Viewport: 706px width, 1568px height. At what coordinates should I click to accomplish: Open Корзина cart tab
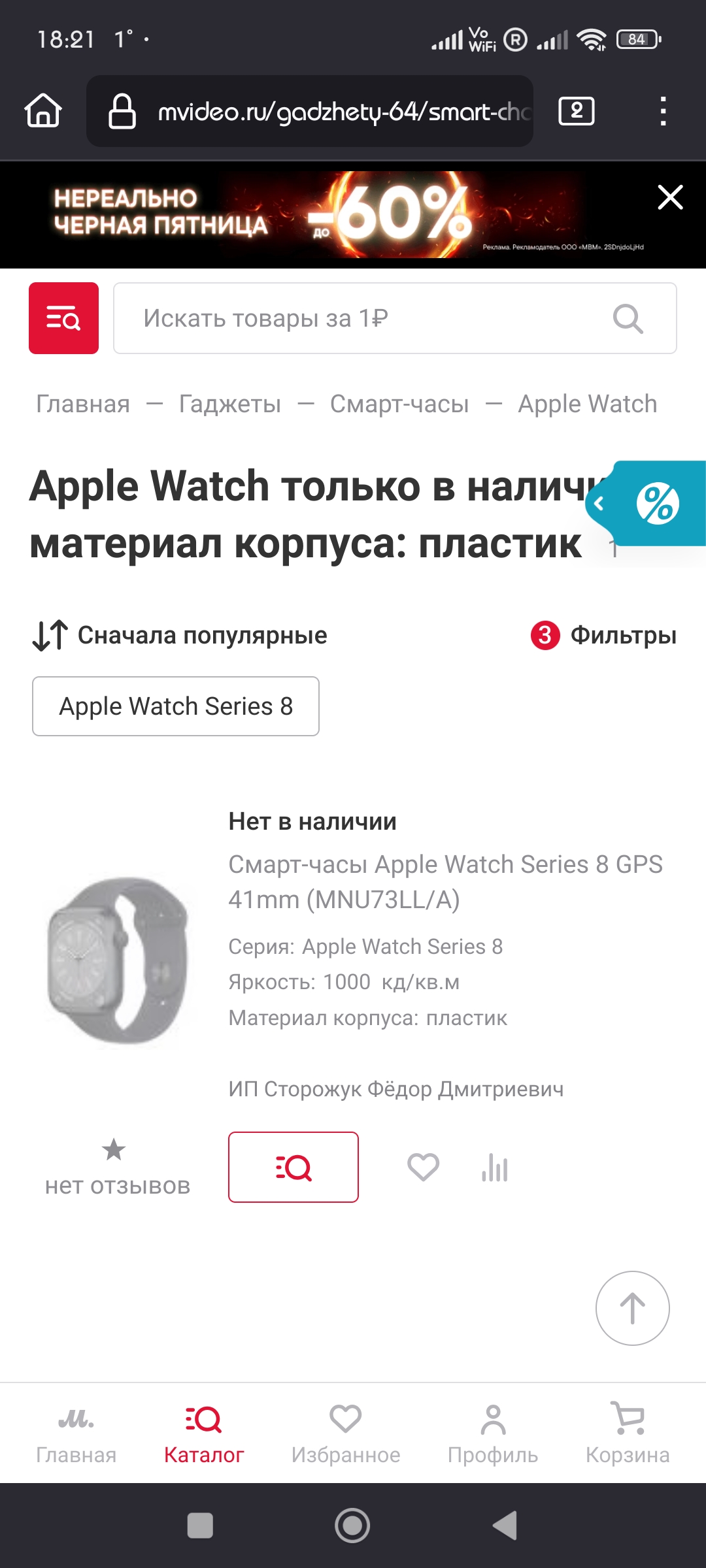pos(628,1433)
